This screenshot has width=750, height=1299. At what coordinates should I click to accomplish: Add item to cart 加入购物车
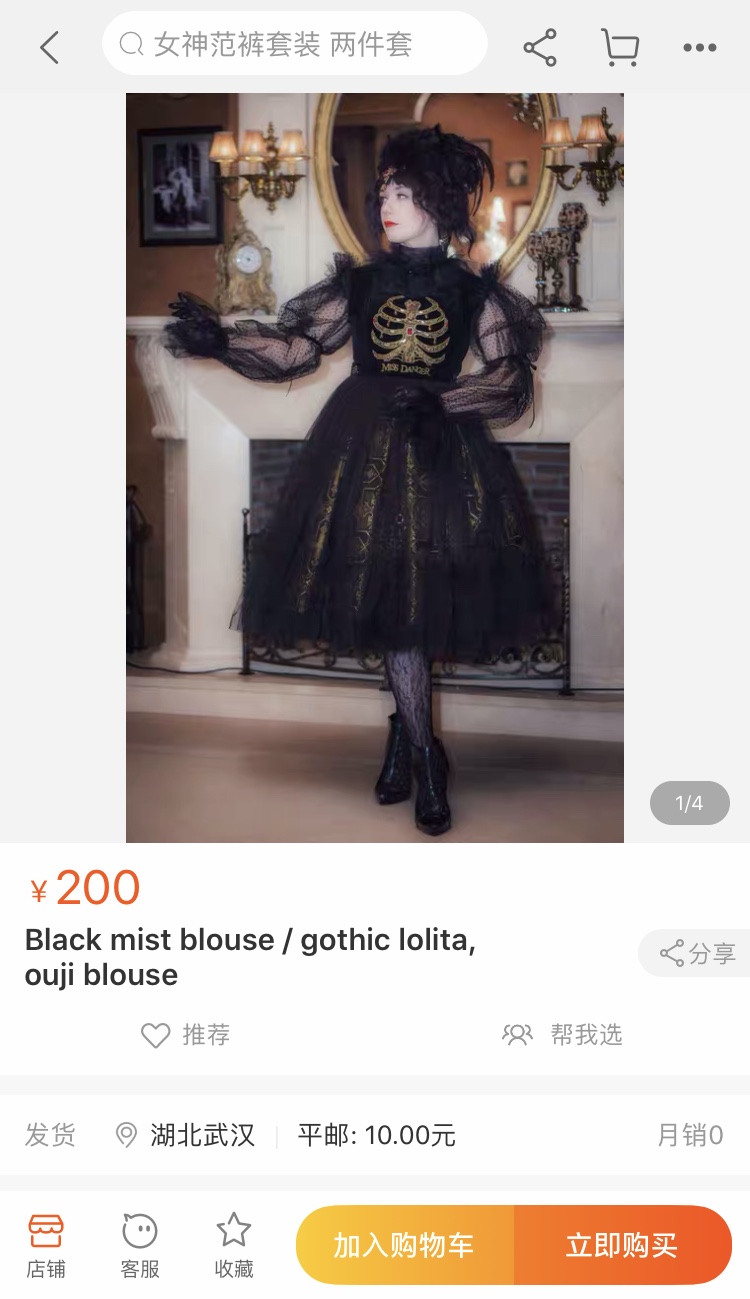pos(405,1245)
